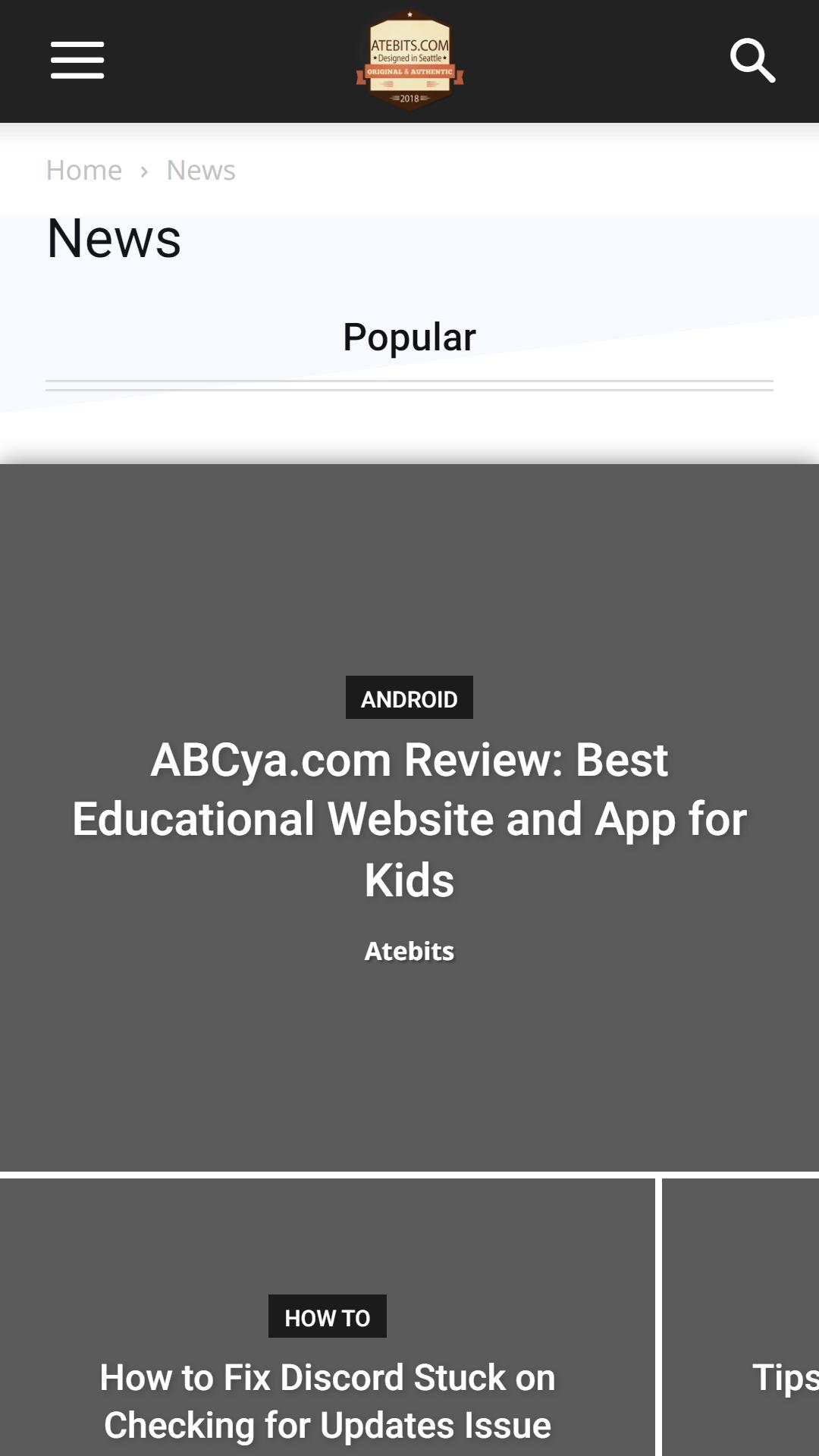Open the ANDROID category tag
Screen dimensions: 819x1456
pyautogui.click(x=409, y=698)
